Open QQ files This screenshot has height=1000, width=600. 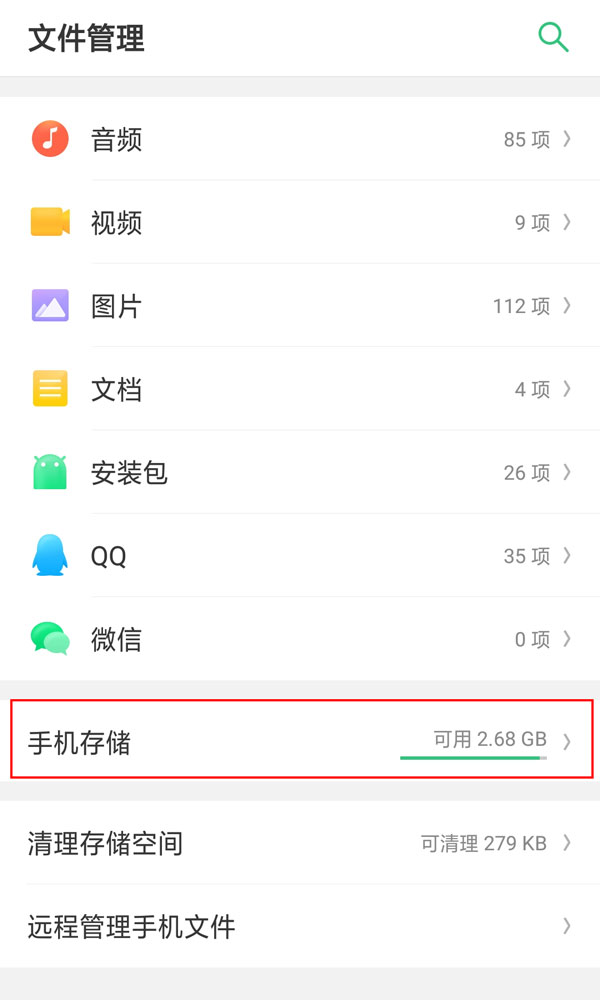(x=300, y=556)
